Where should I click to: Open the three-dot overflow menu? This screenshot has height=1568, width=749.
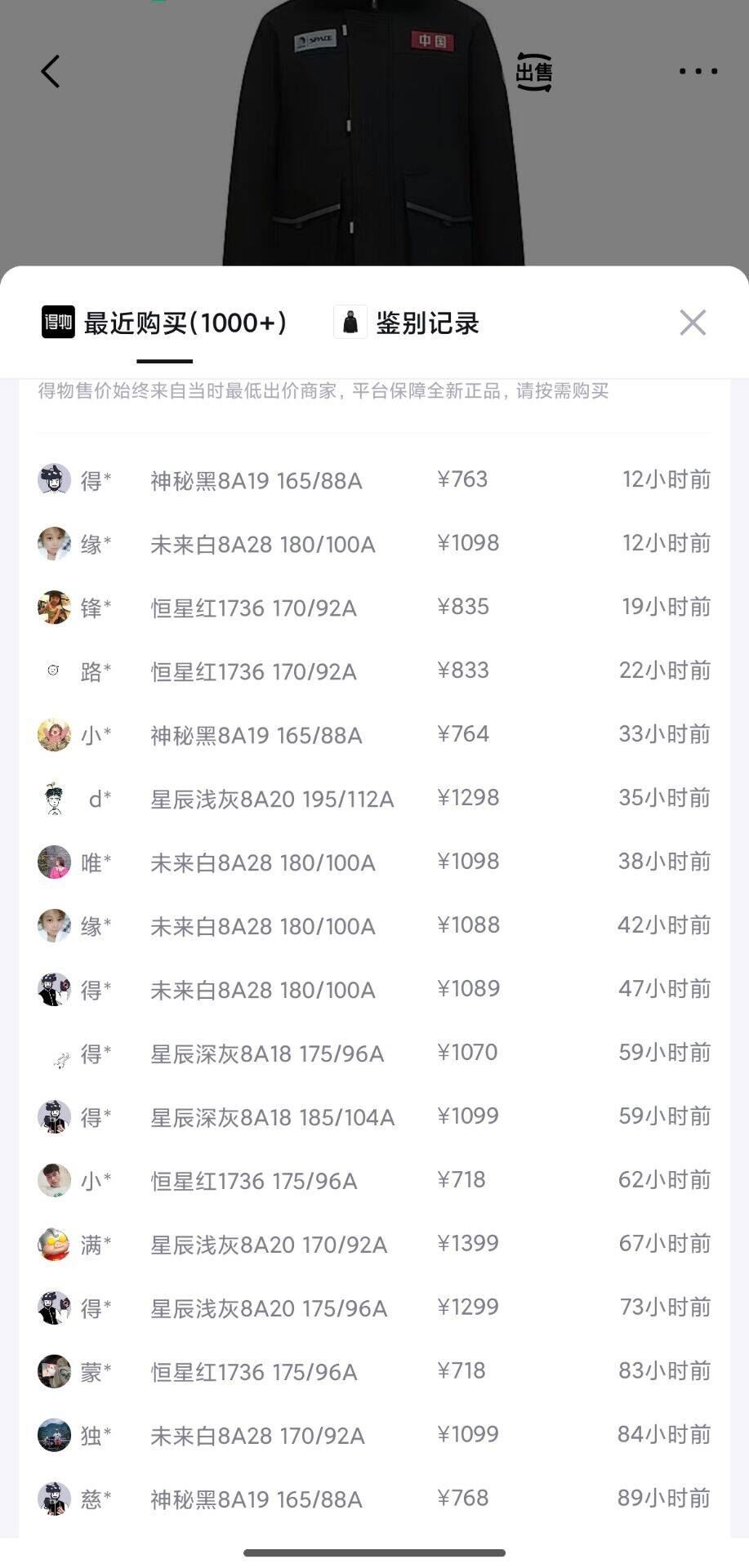[698, 72]
